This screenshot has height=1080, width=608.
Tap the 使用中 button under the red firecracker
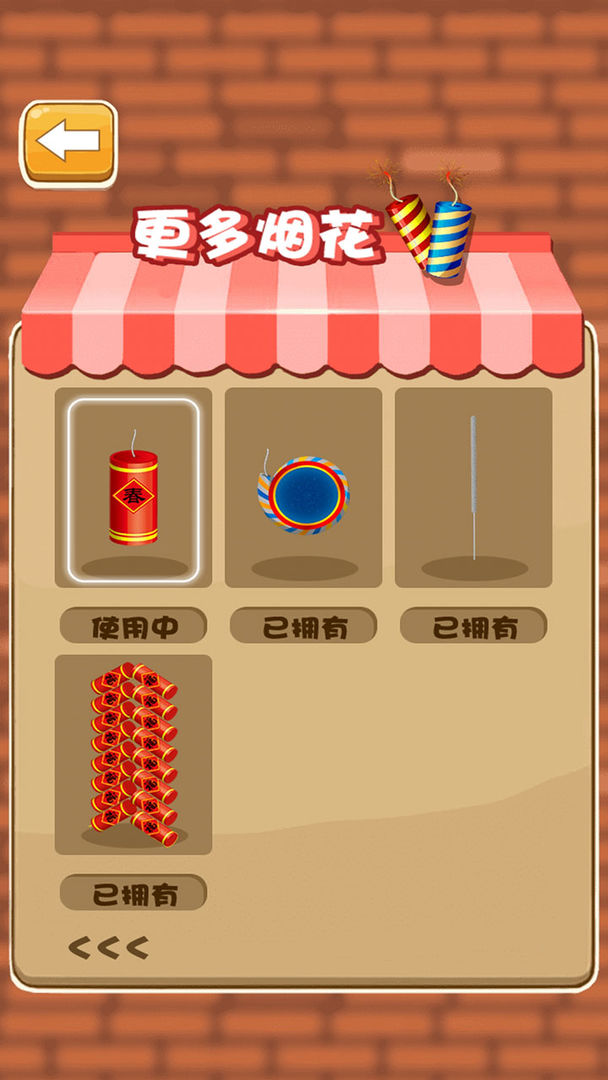133,627
